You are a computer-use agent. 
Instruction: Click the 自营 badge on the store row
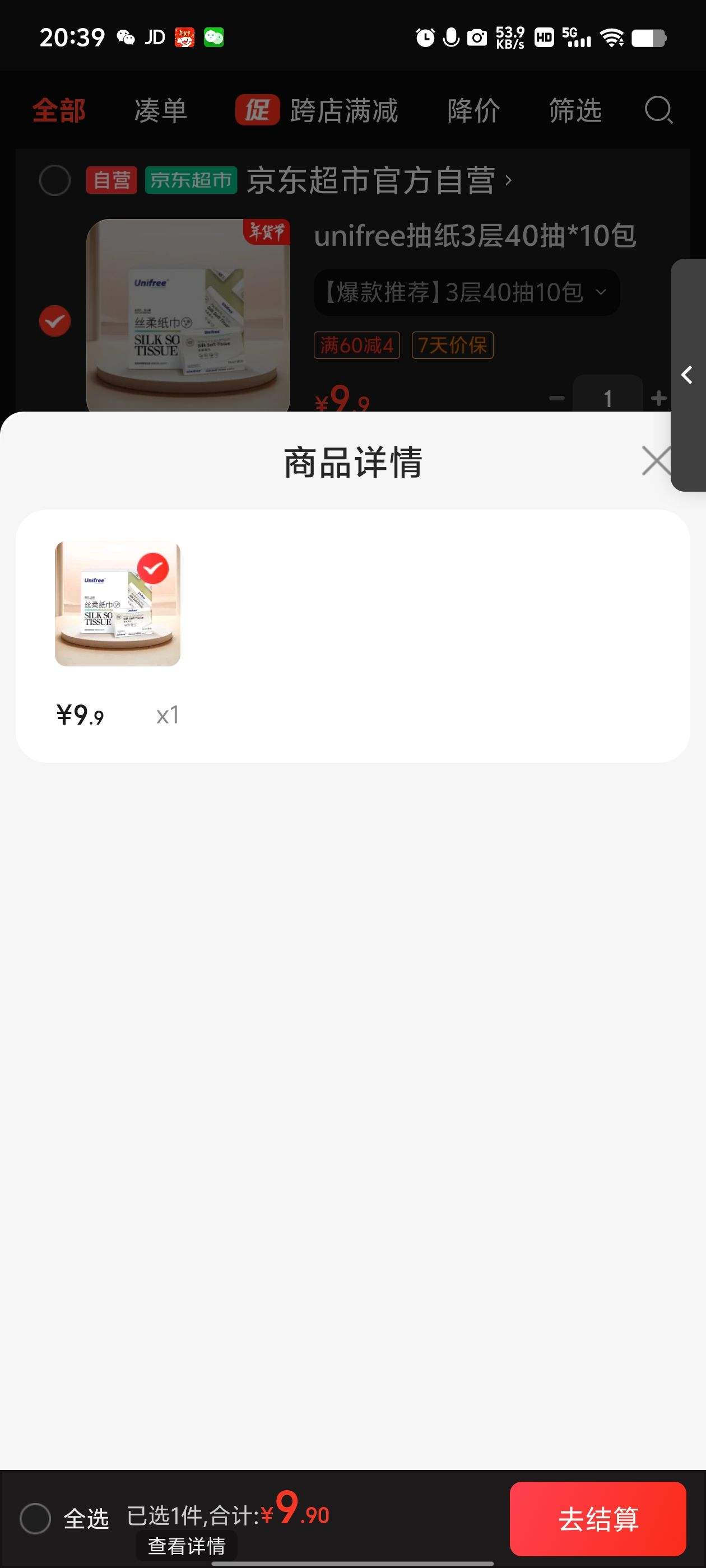coord(112,181)
